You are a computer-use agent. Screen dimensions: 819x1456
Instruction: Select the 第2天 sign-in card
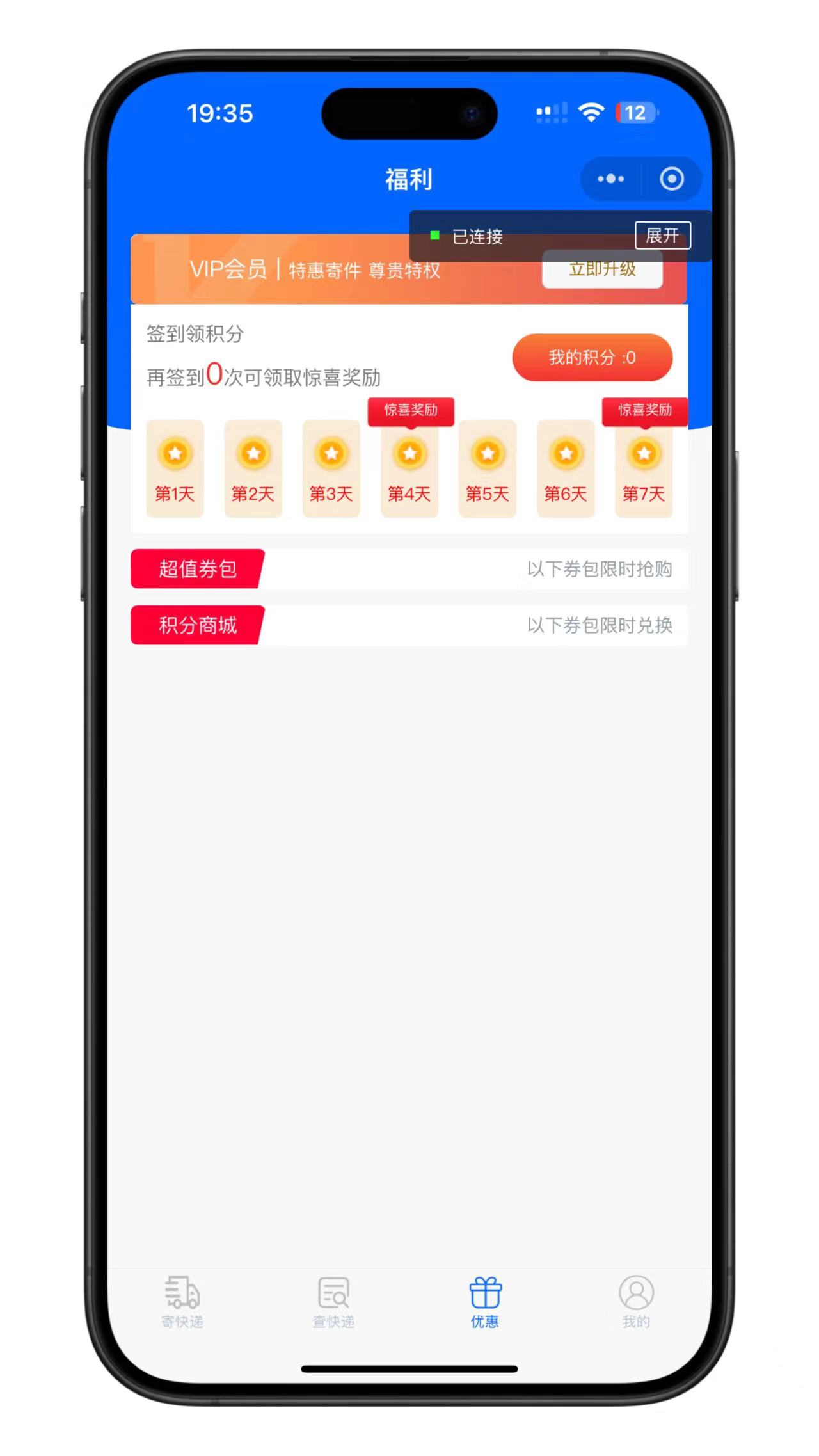point(253,468)
